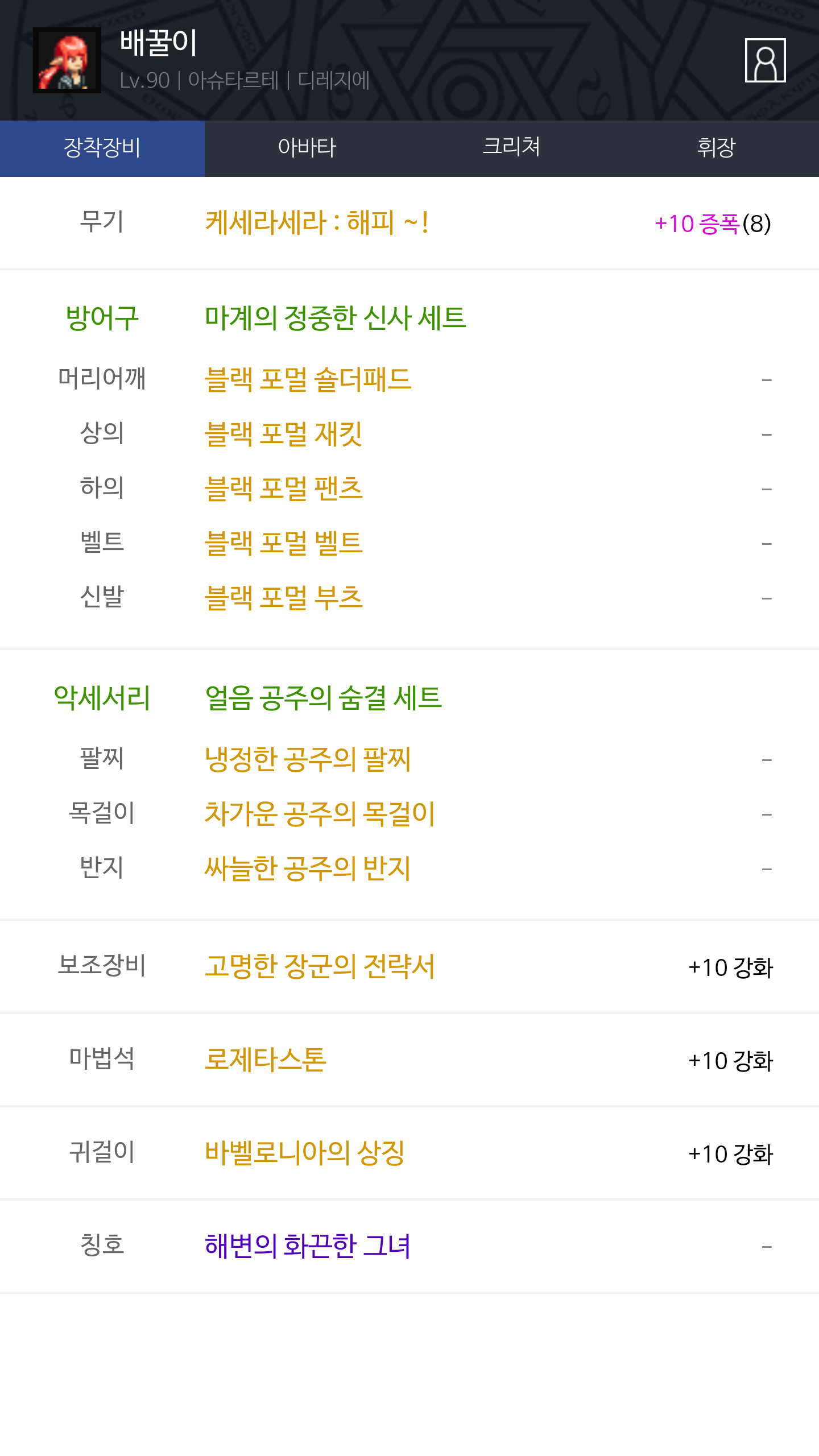Select the 장착장비 tab
This screenshot has width=819, height=1456.
click(x=102, y=148)
